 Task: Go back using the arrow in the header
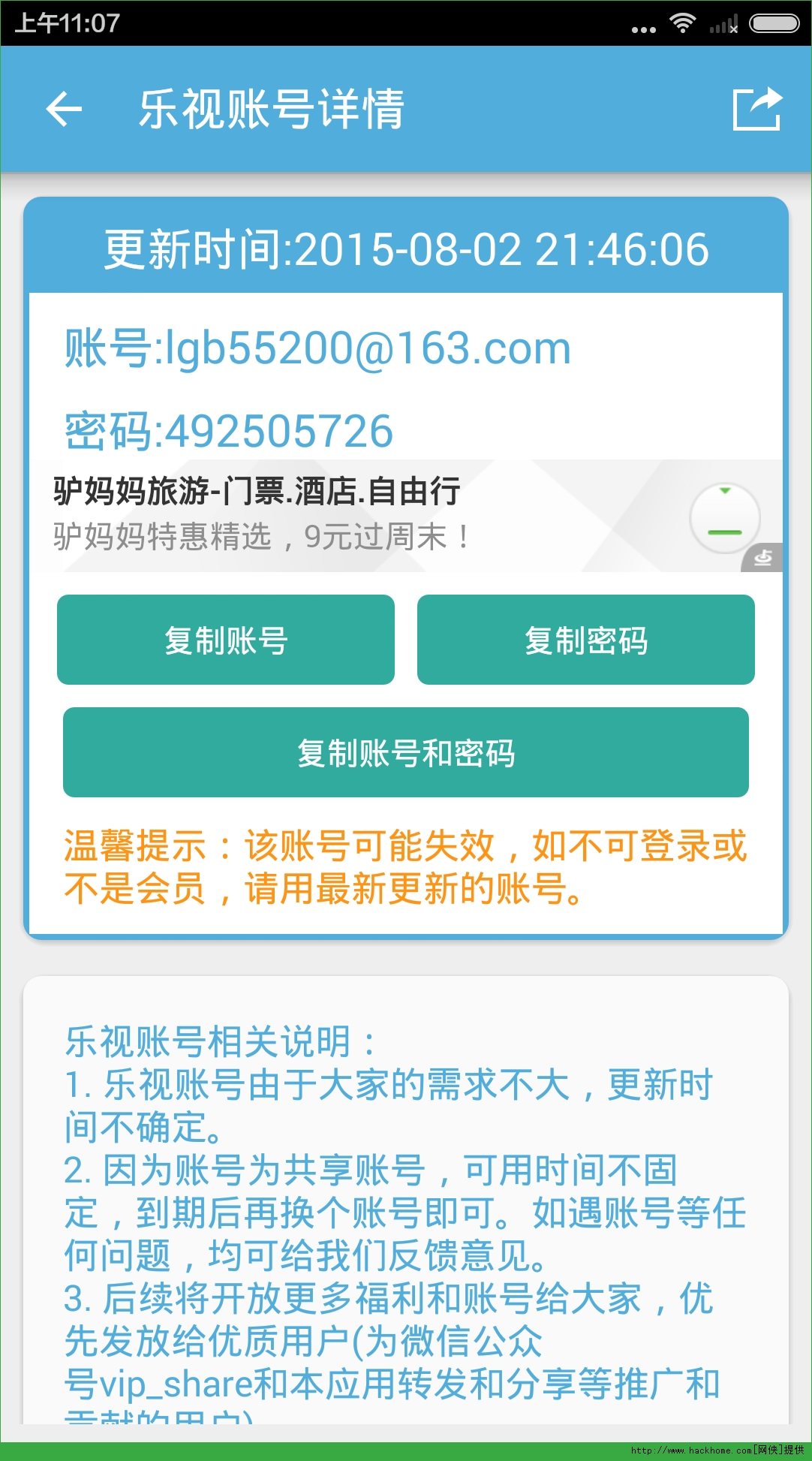(64, 110)
